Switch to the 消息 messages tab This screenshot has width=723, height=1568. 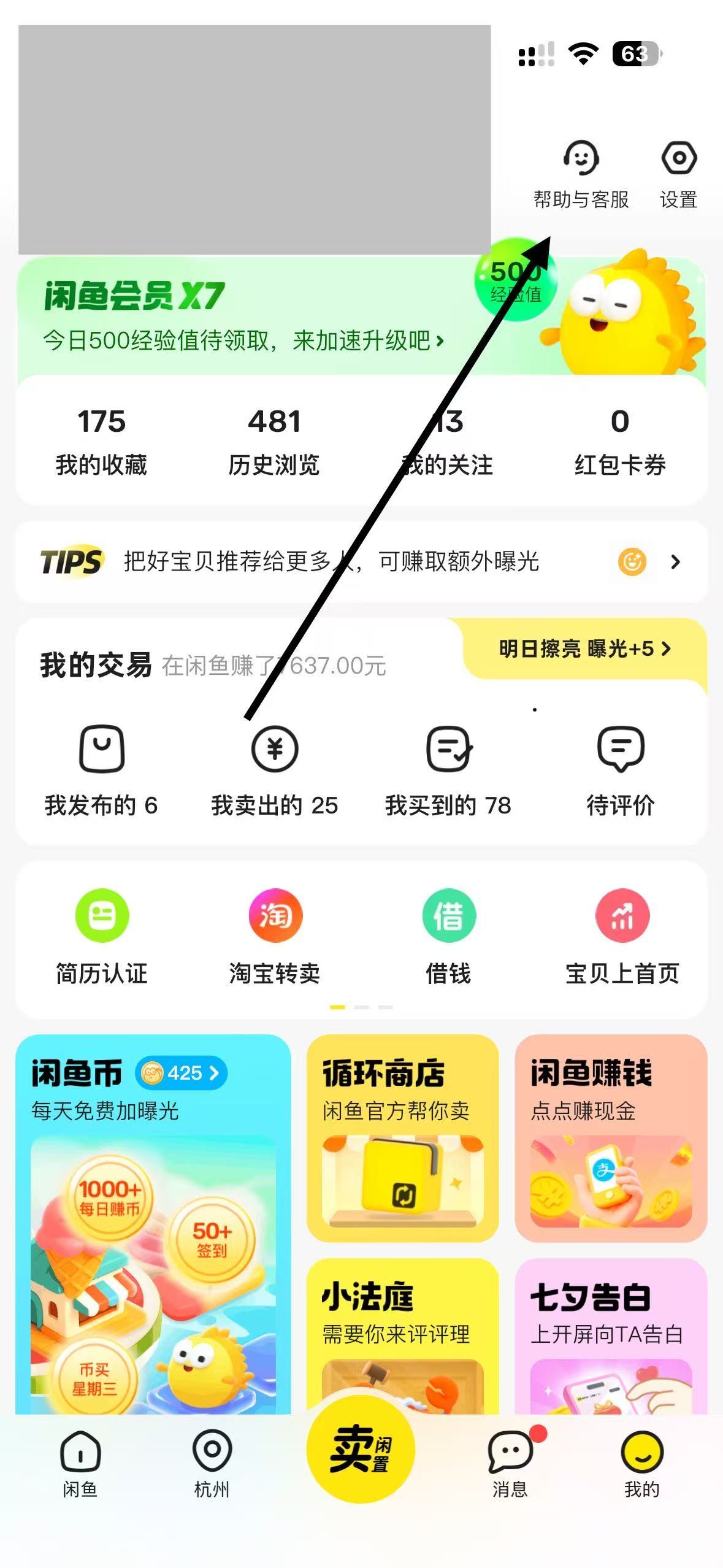[x=510, y=1462]
